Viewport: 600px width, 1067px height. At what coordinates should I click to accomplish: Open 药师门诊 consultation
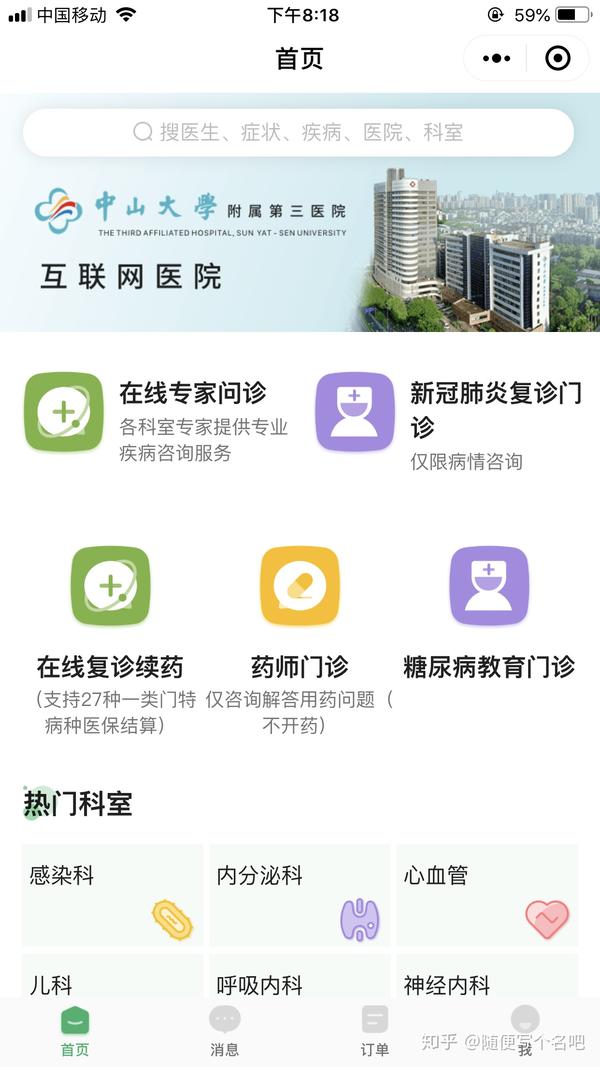point(300,640)
